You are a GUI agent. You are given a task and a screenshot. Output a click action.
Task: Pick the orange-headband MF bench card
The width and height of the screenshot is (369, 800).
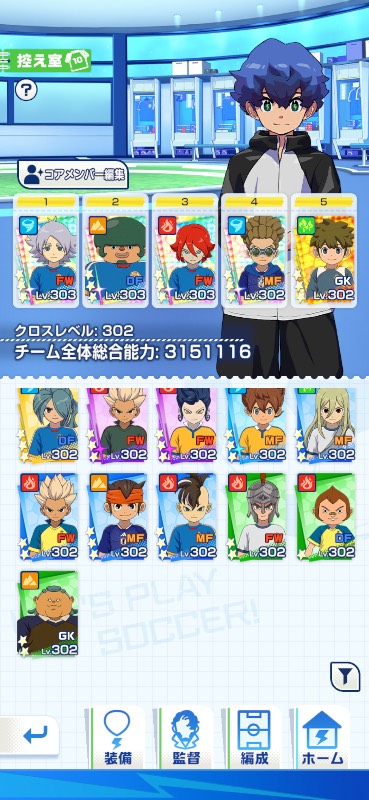pos(117,516)
